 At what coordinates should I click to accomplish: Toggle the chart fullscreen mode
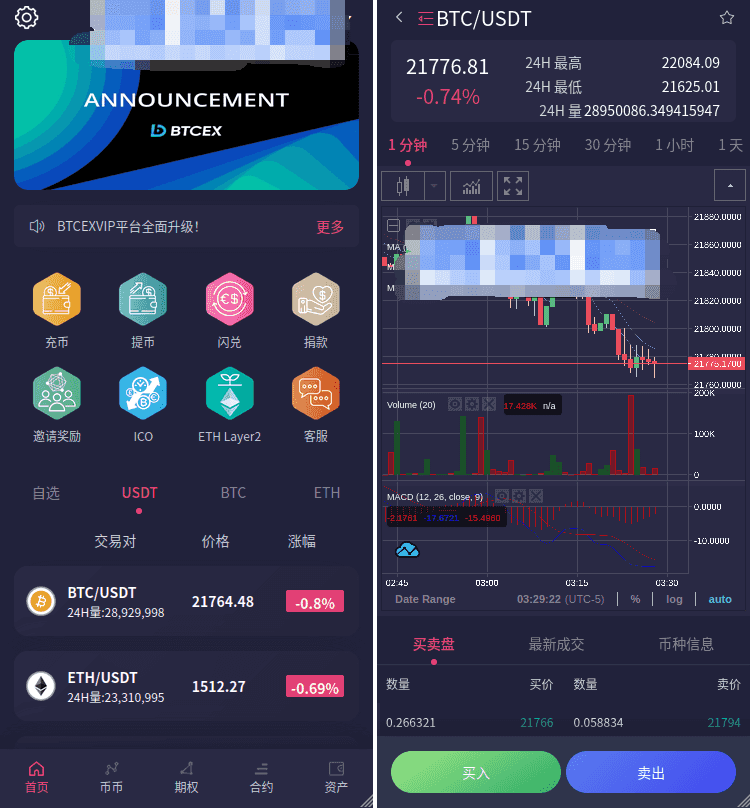tap(513, 186)
